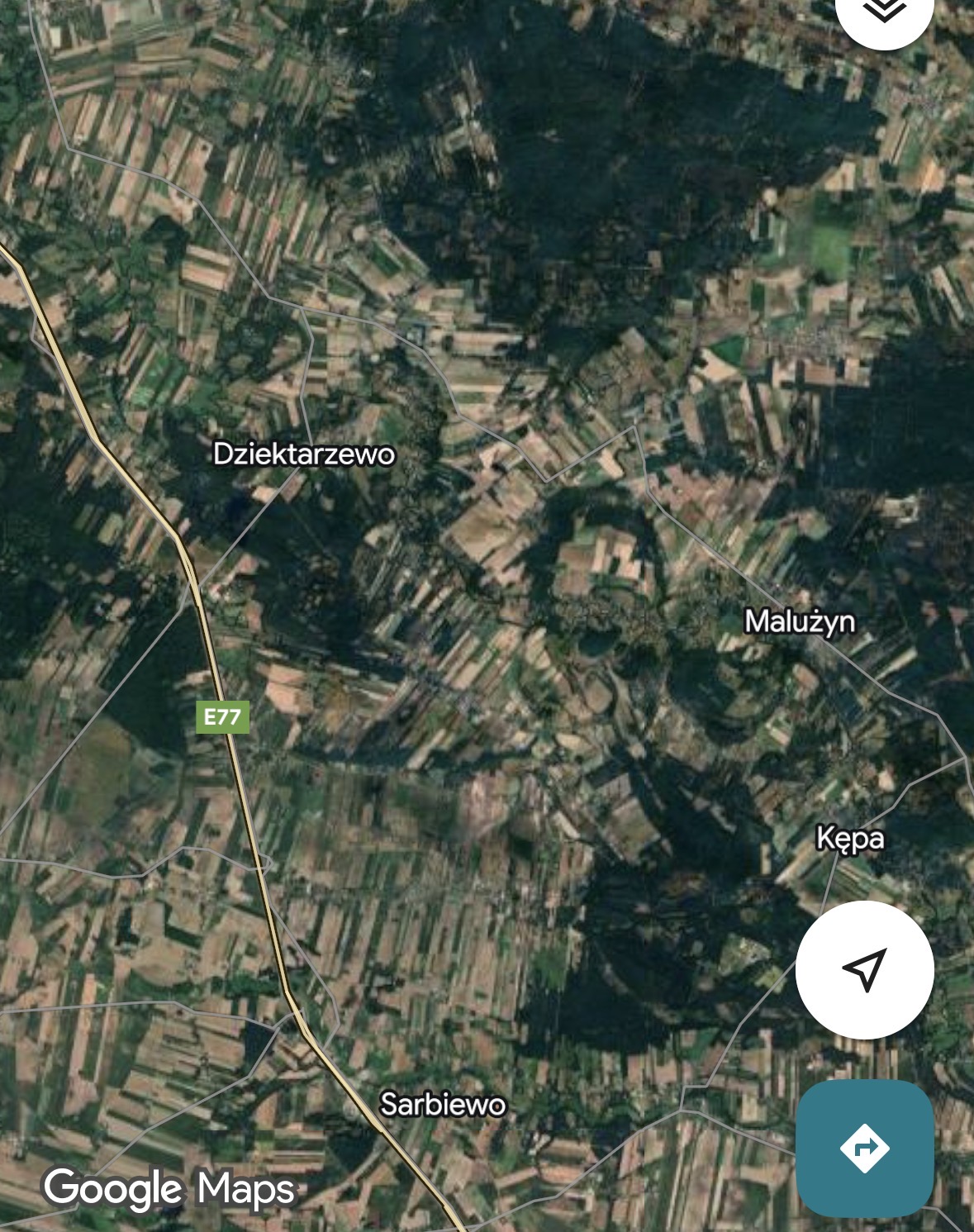Select the Malużyn place label
This screenshot has width=974, height=1232.
coord(800,621)
